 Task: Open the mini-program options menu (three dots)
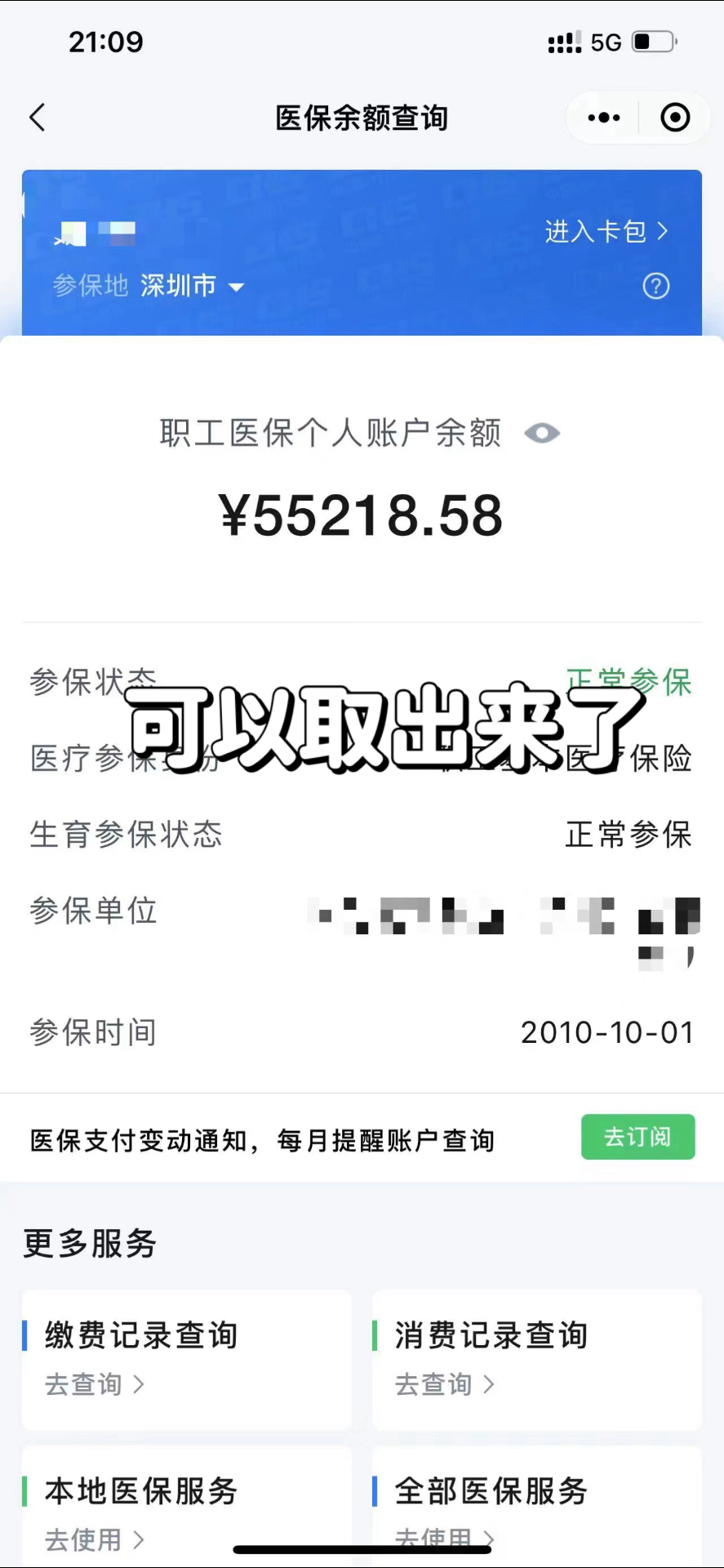pos(602,118)
